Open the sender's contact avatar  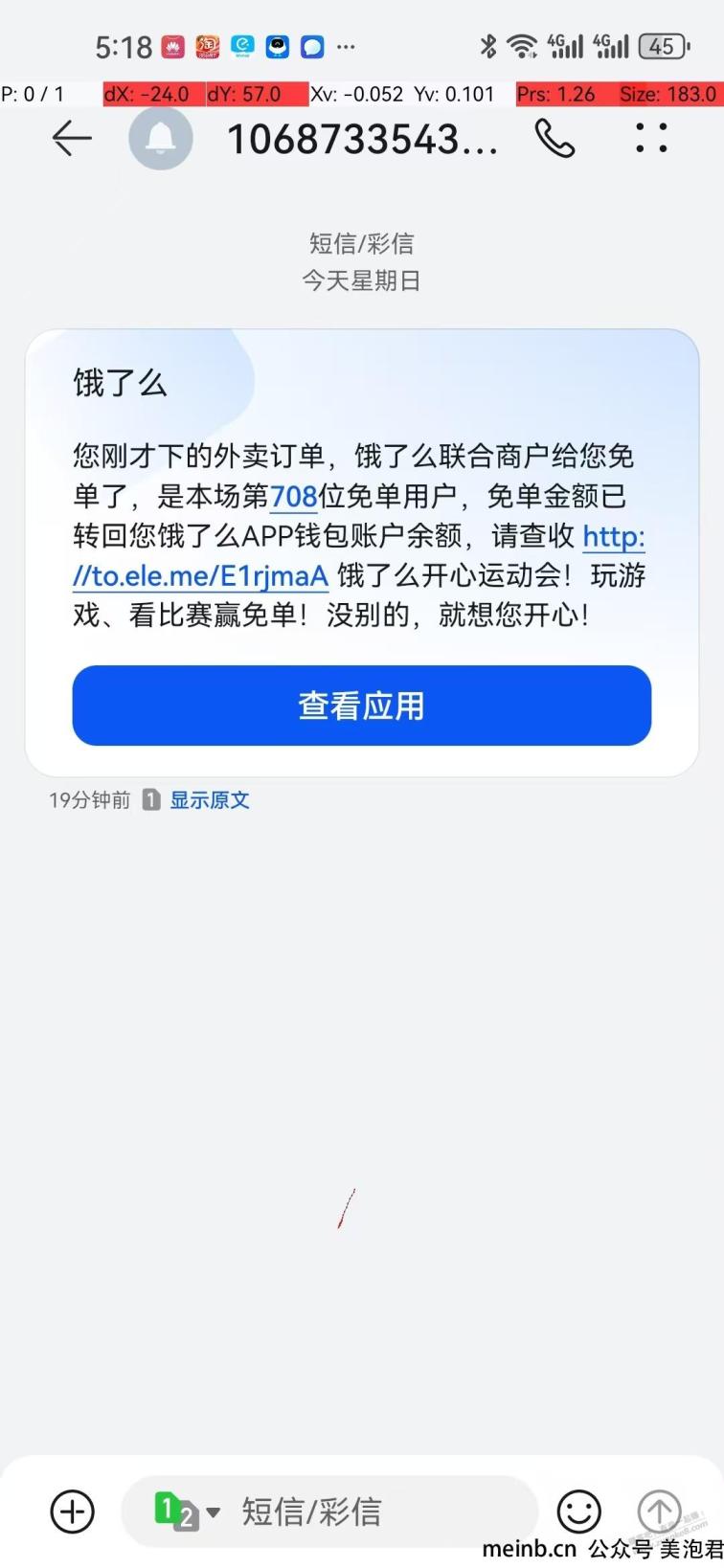coord(160,140)
